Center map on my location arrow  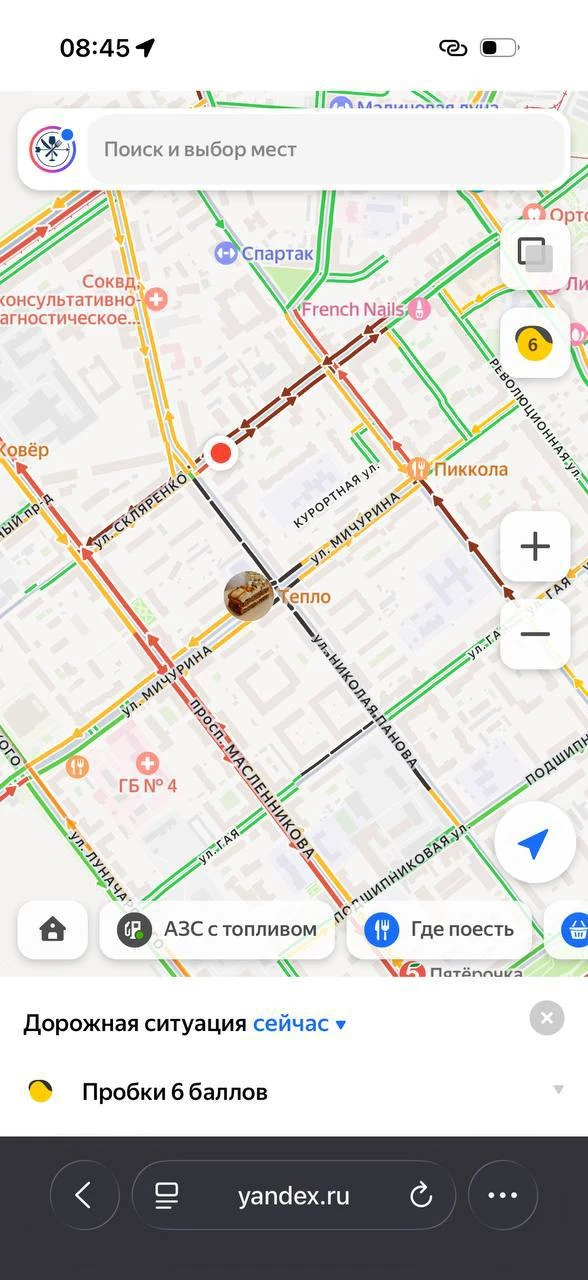coord(535,844)
